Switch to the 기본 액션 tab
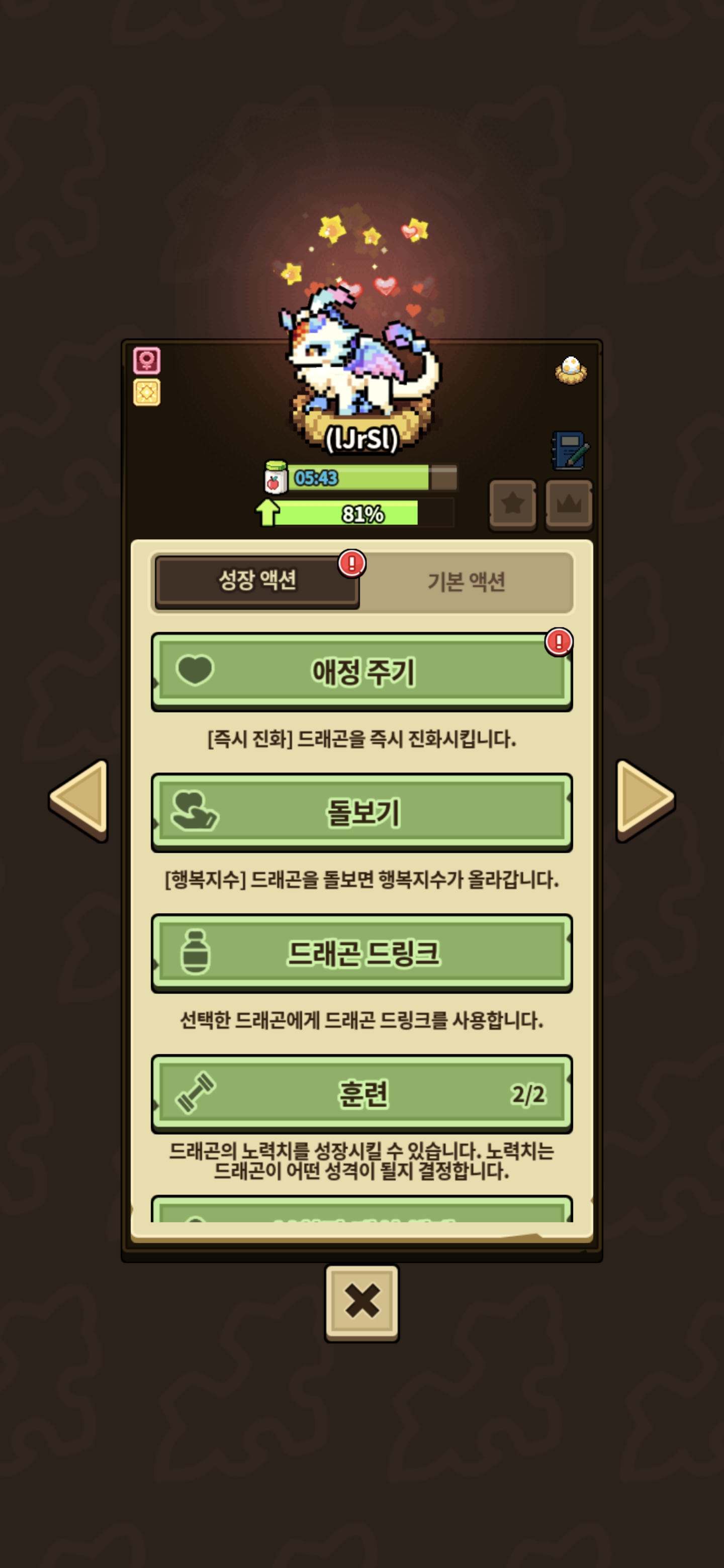The height and width of the screenshot is (1568, 724). tap(466, 581)
